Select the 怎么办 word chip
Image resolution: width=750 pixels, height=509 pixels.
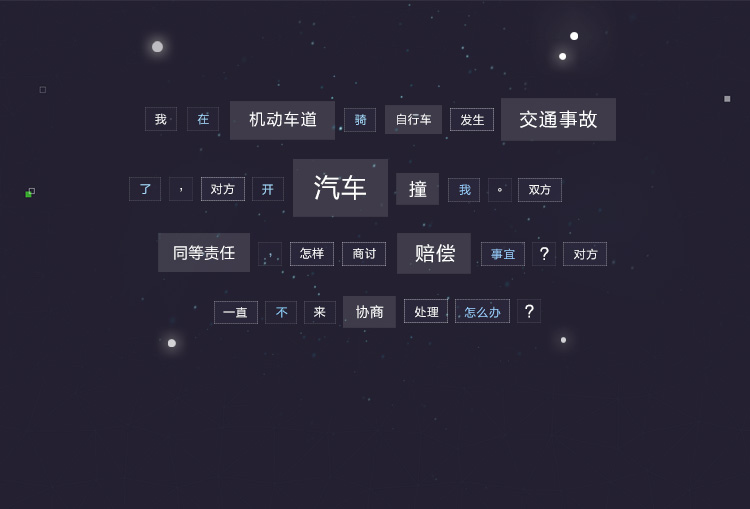click(482, 312)
